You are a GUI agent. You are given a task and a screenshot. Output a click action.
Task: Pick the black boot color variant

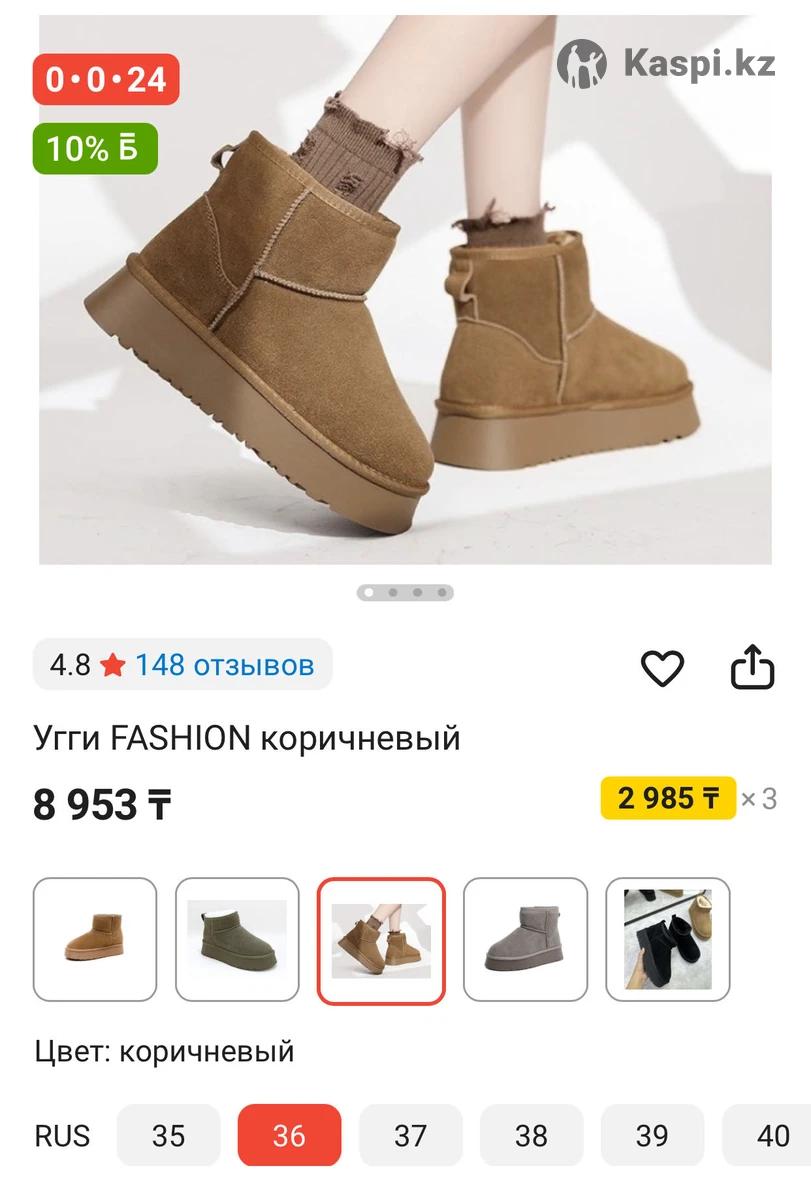[x=668, y=940]
